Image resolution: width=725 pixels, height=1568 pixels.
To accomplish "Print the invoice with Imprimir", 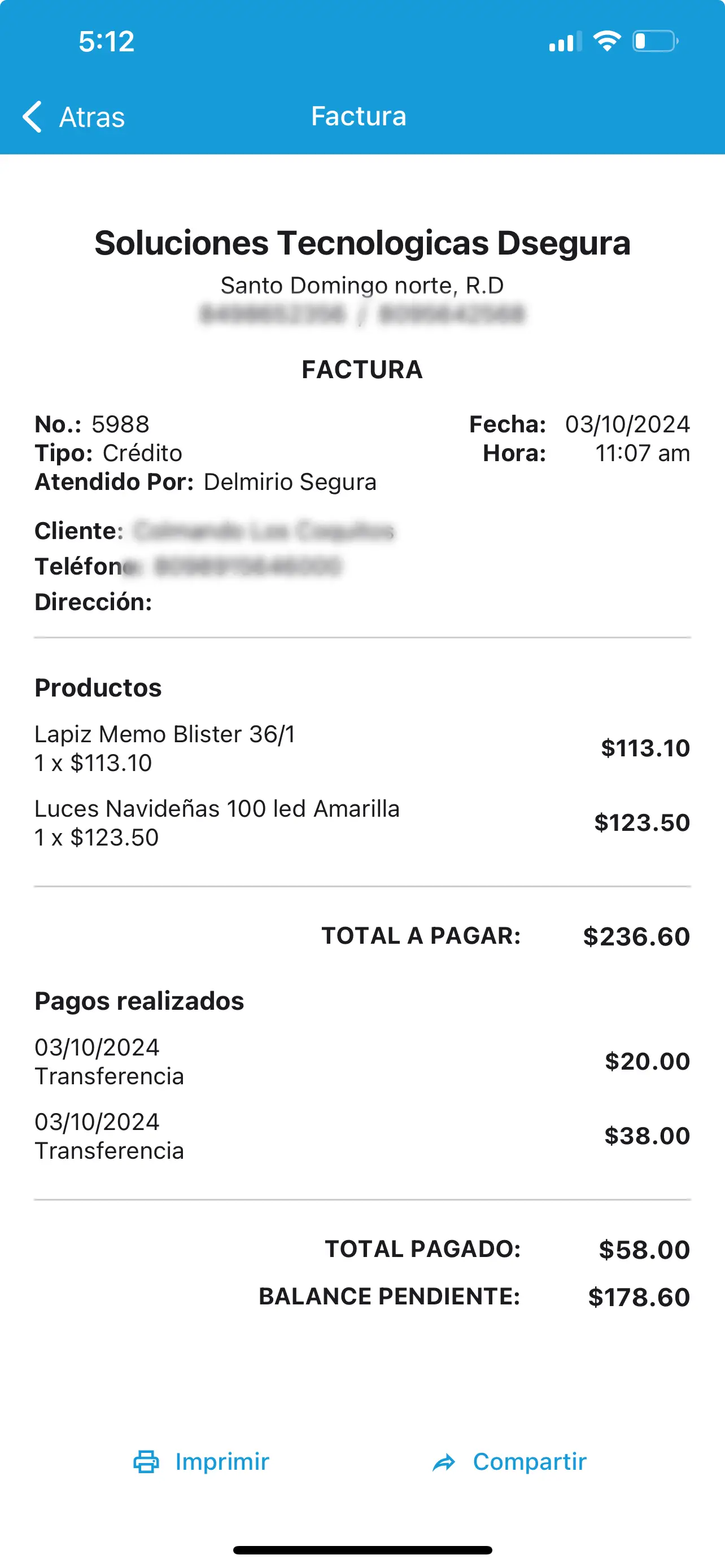I will [202, 1461].
